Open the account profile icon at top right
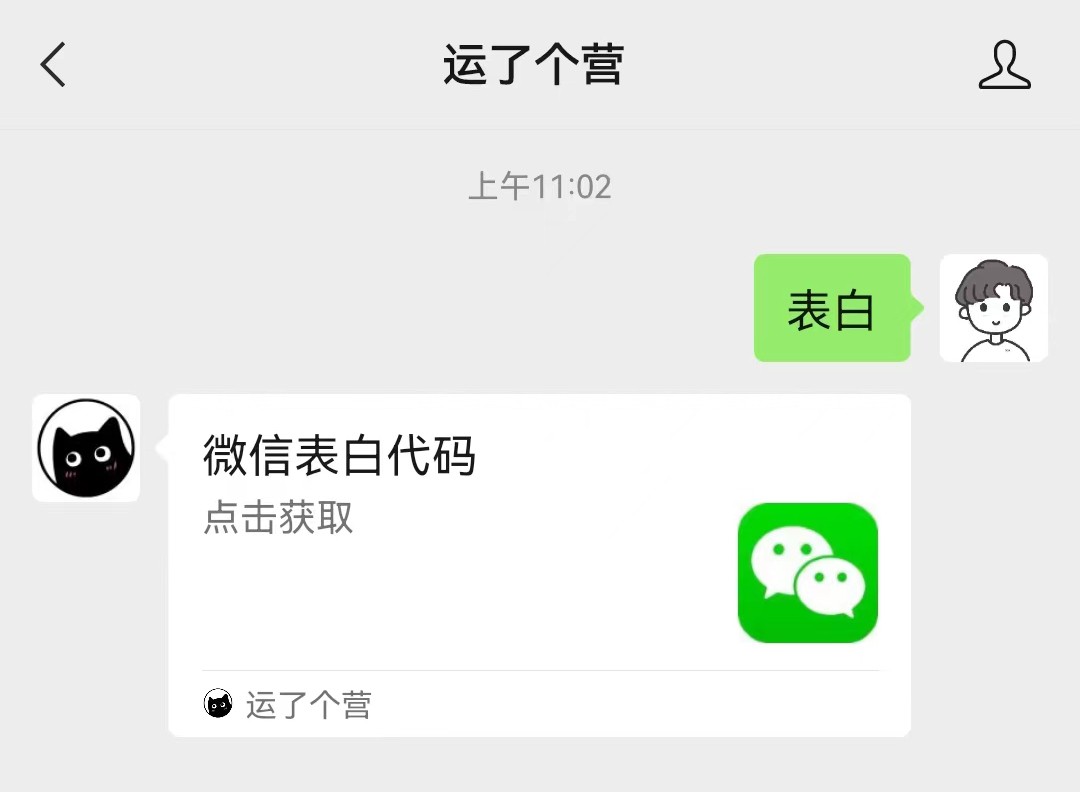The width and height of the screenshot is (1080, 792). (1004, 66)
